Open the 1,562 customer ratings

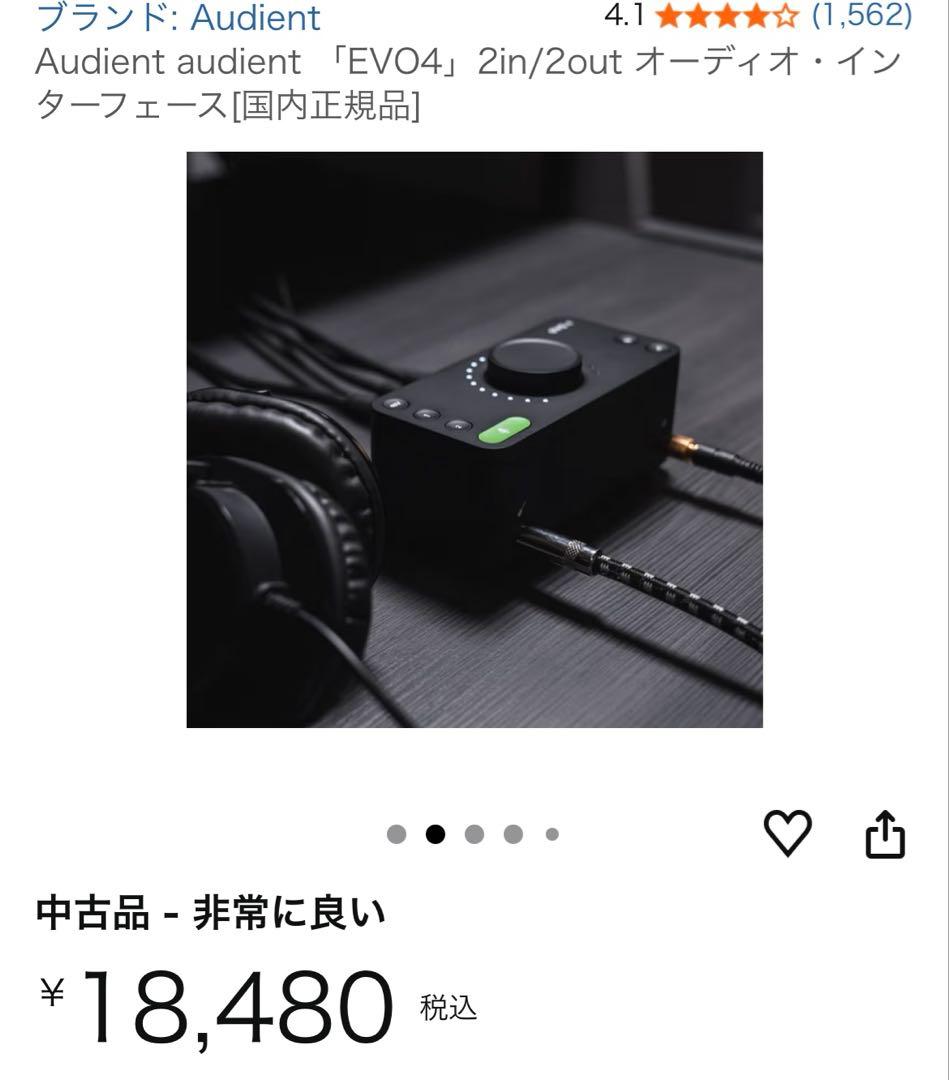(x=861, y=15)
